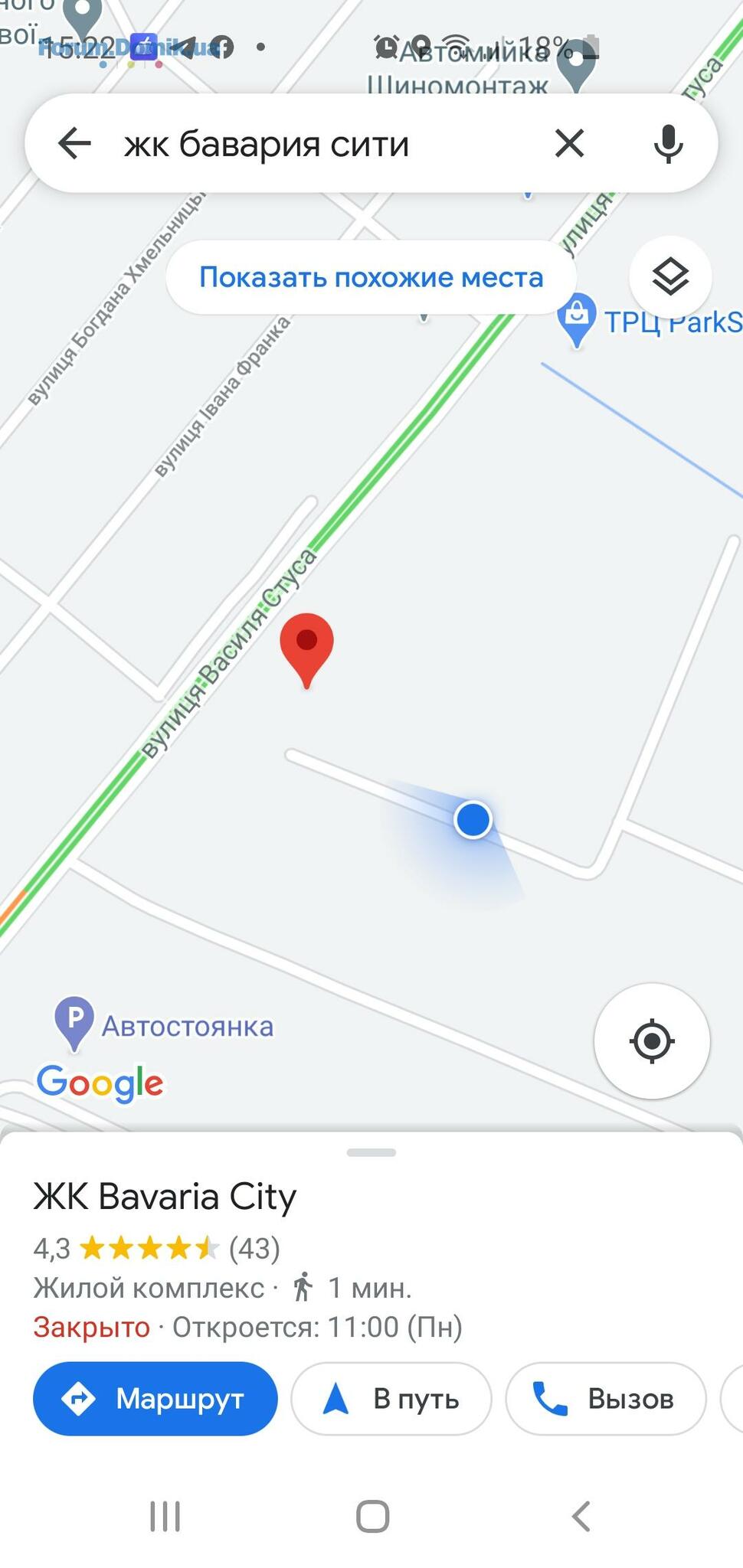The width and height of the screenshot is (743, 1568).
Task: Open the map layers selector
Action: pyautogui.click(x=670, y=276)
